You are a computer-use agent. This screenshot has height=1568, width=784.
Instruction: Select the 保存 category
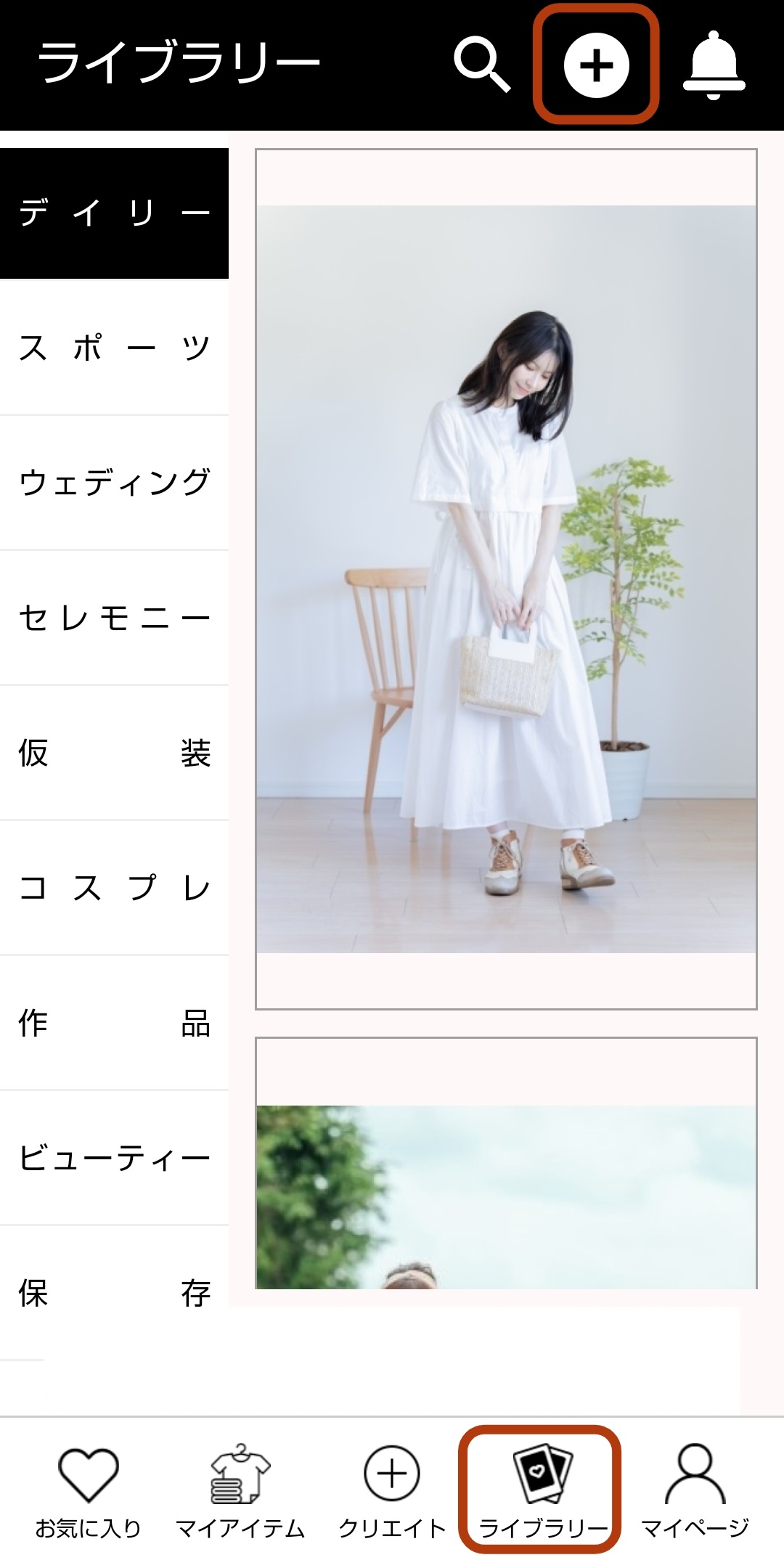[x=114, y=1293]
